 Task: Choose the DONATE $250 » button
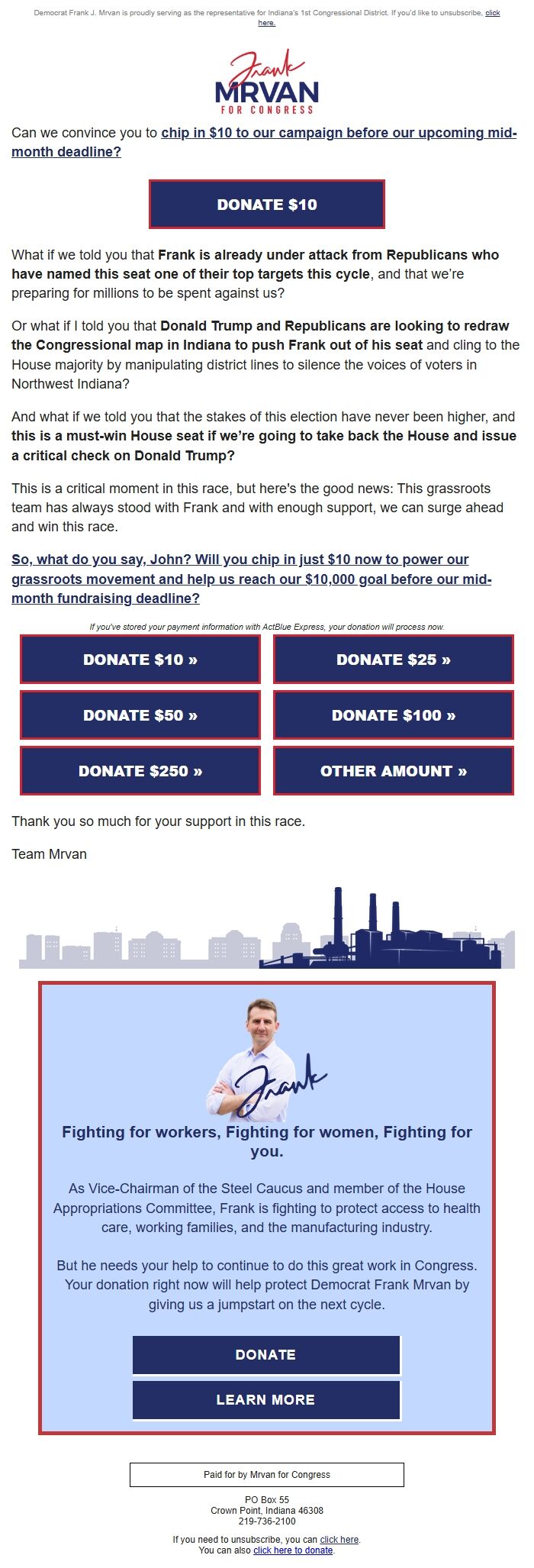140,771
